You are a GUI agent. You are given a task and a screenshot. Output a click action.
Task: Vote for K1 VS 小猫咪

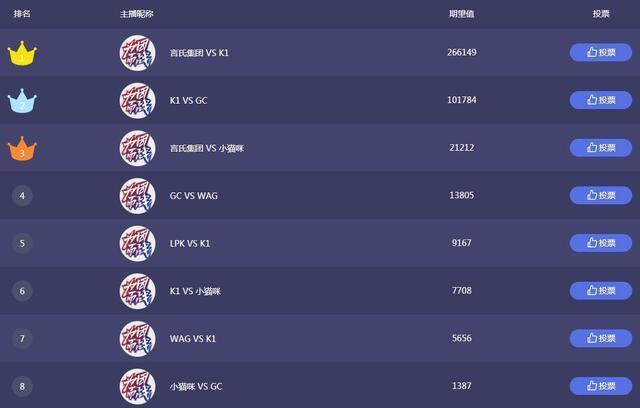(x=600, y=290)
